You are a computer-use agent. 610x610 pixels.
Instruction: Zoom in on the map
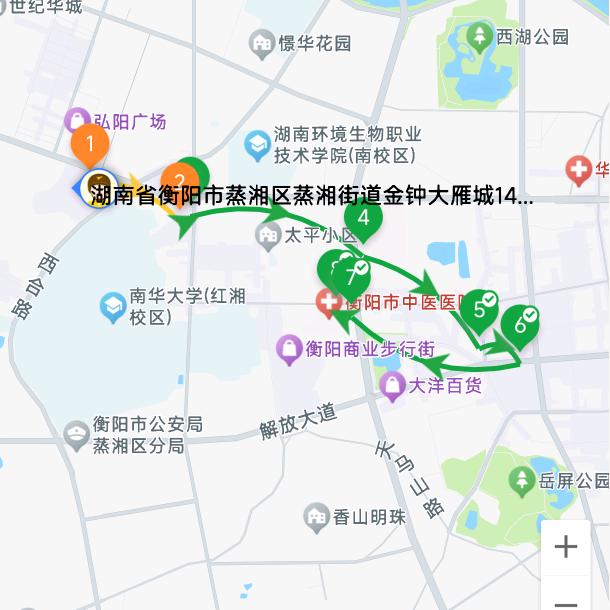point(566,547)
